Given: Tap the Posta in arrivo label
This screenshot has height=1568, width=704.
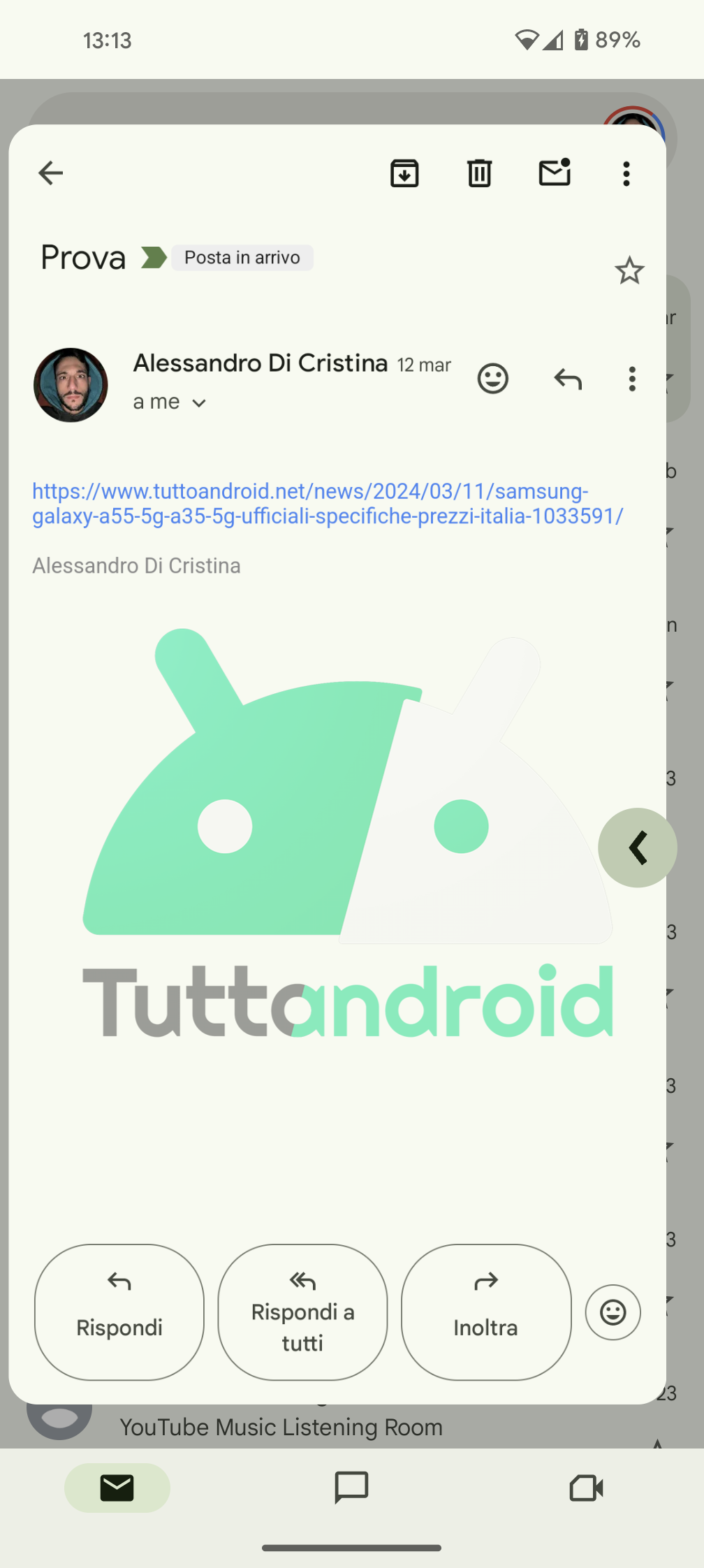Looking at the screenshot, I should click(242, 258).
